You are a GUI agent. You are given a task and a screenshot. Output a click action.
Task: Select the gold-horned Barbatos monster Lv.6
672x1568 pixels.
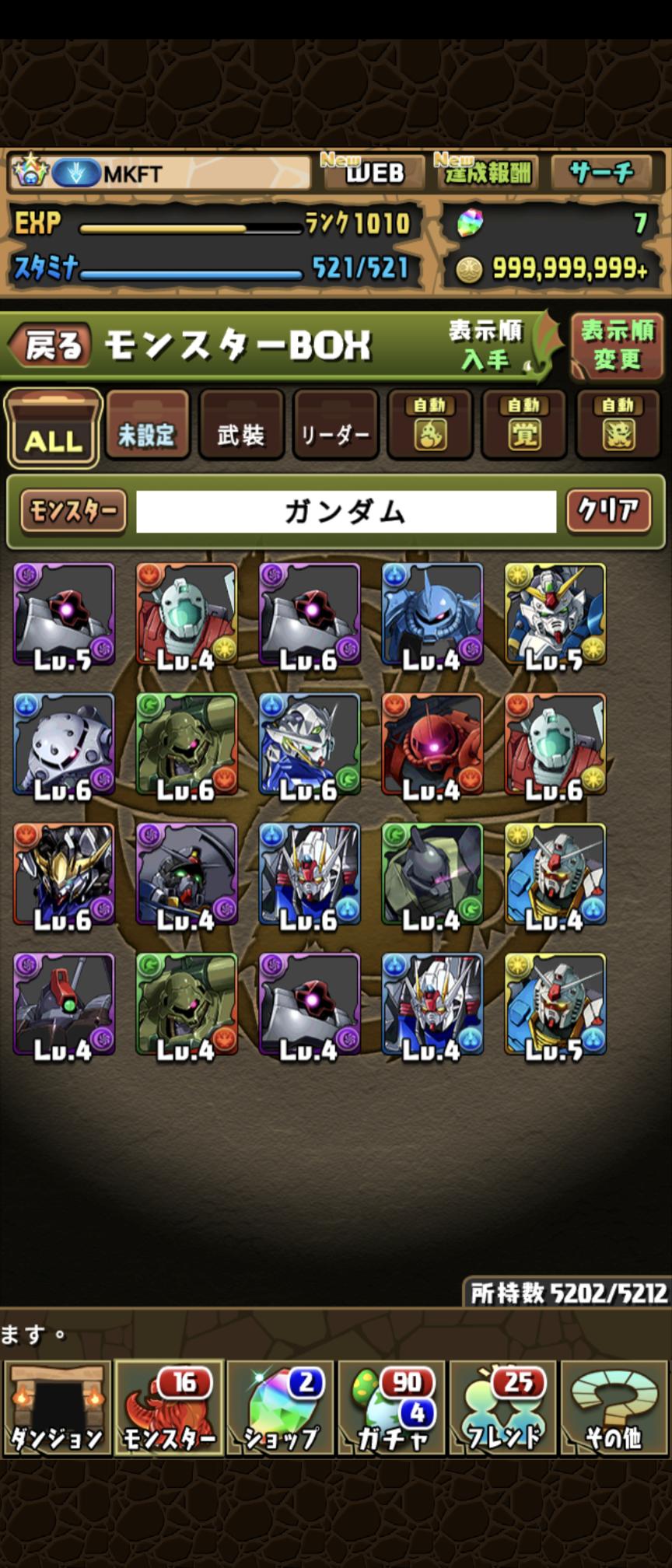64,874
